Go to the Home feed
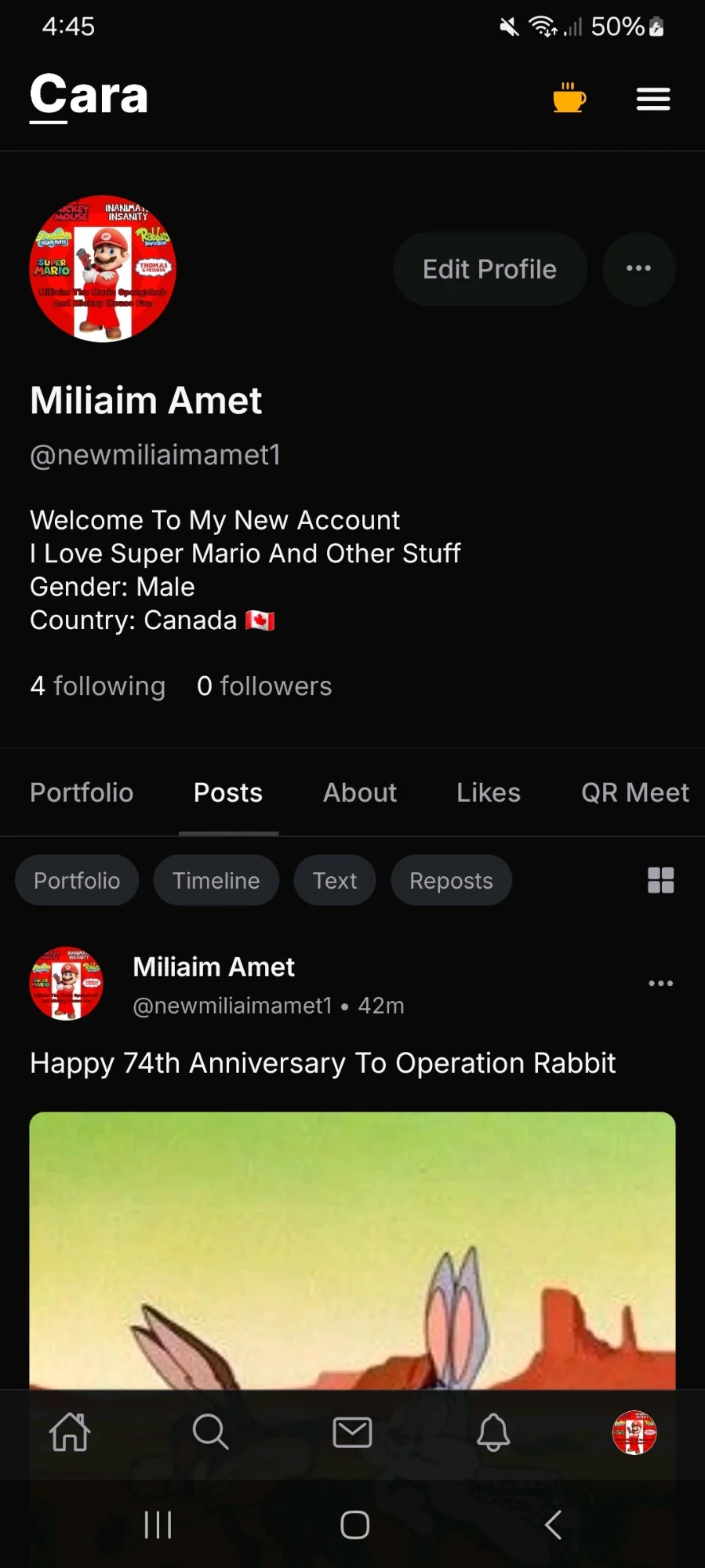This screenshot has height=1568, width=705. click(x=70, y=1432)
